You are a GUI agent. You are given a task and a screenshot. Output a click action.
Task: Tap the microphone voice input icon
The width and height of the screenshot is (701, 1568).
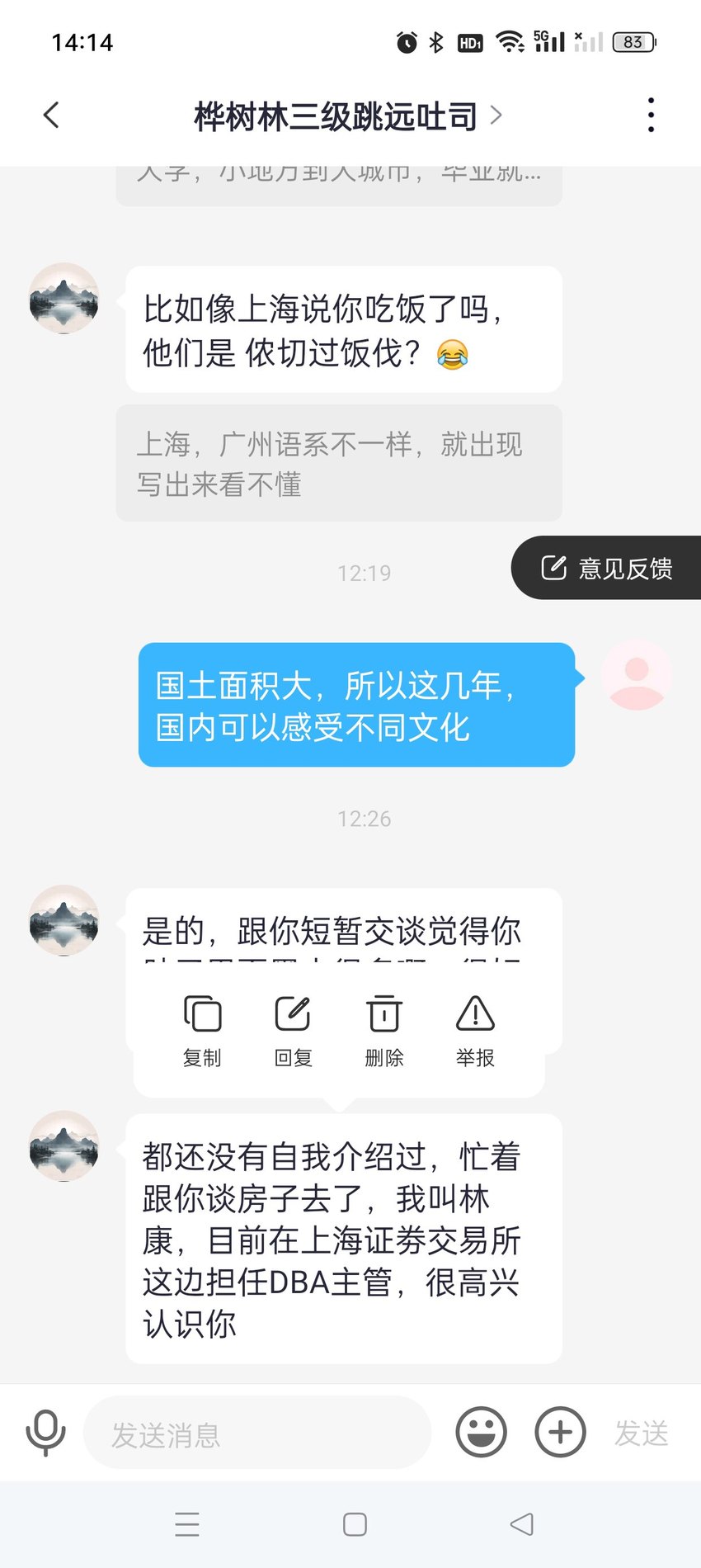[46, 1433]
